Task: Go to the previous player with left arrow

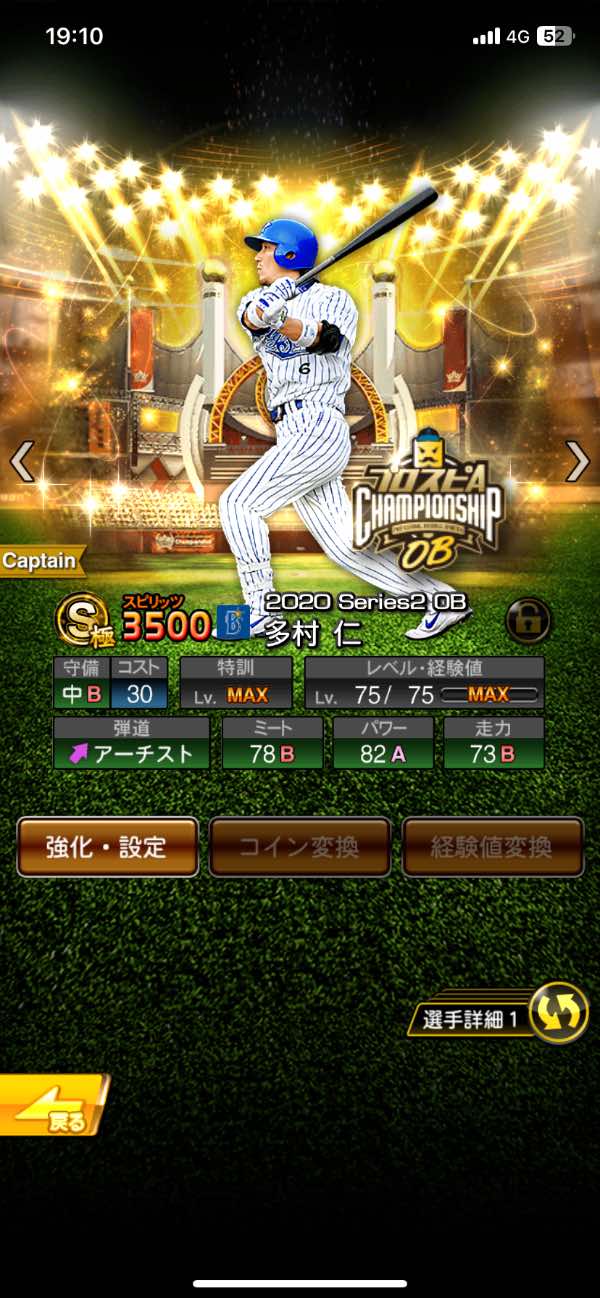Action: coord(22,461)
